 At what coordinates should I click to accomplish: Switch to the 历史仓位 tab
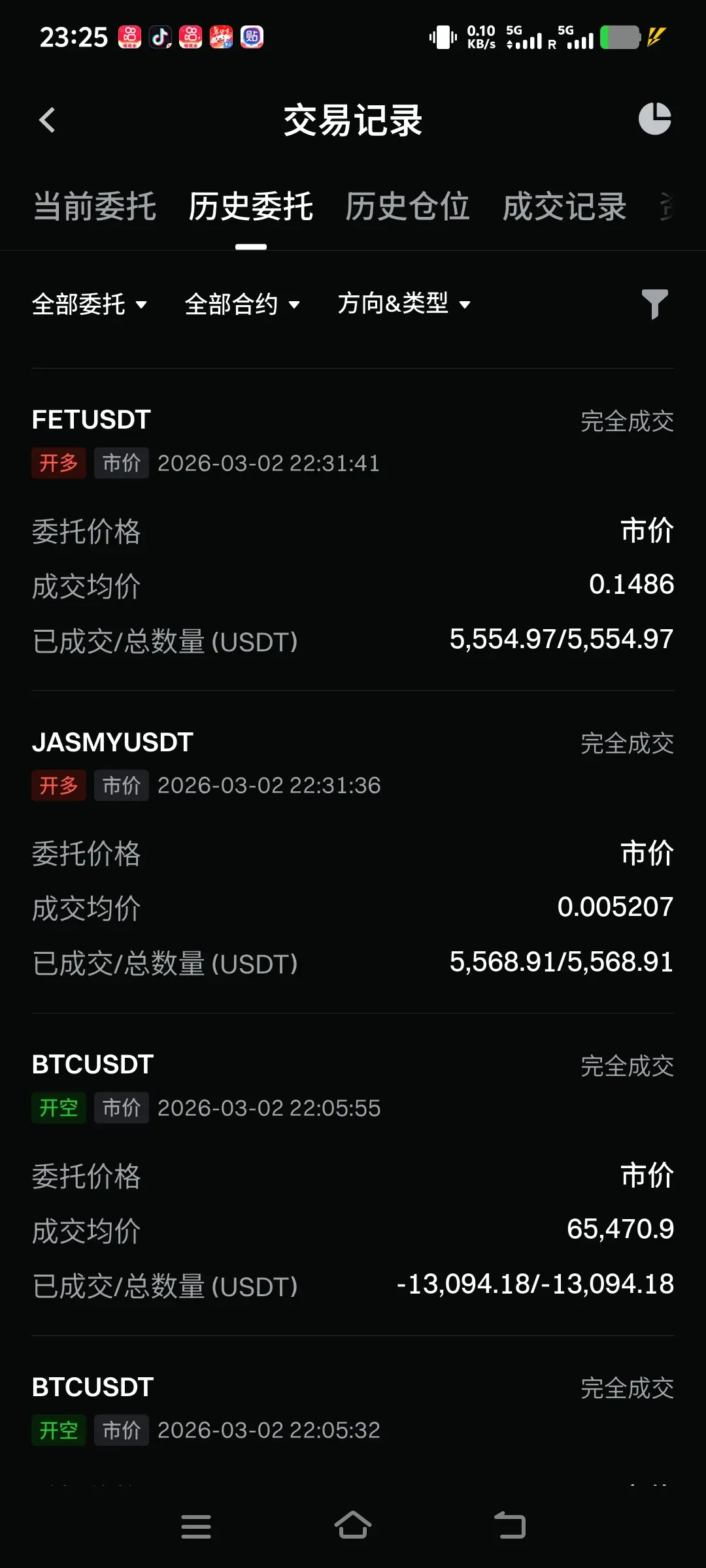click(x=407, y=207)
